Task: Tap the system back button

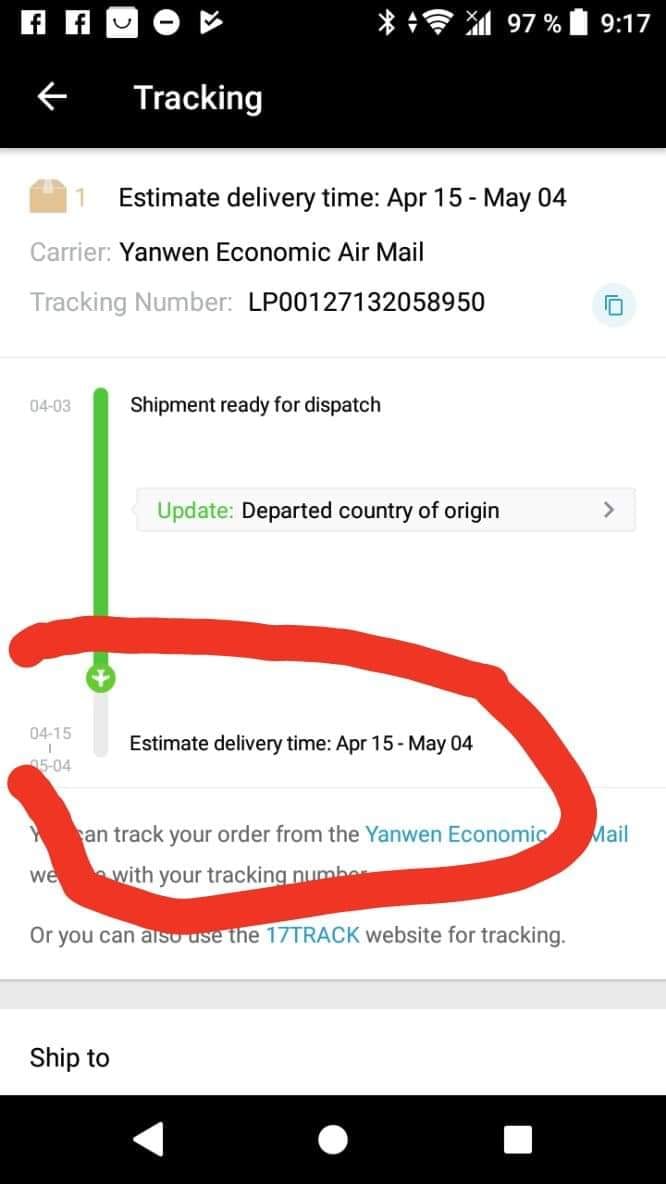Action: tap(148, 1139)
